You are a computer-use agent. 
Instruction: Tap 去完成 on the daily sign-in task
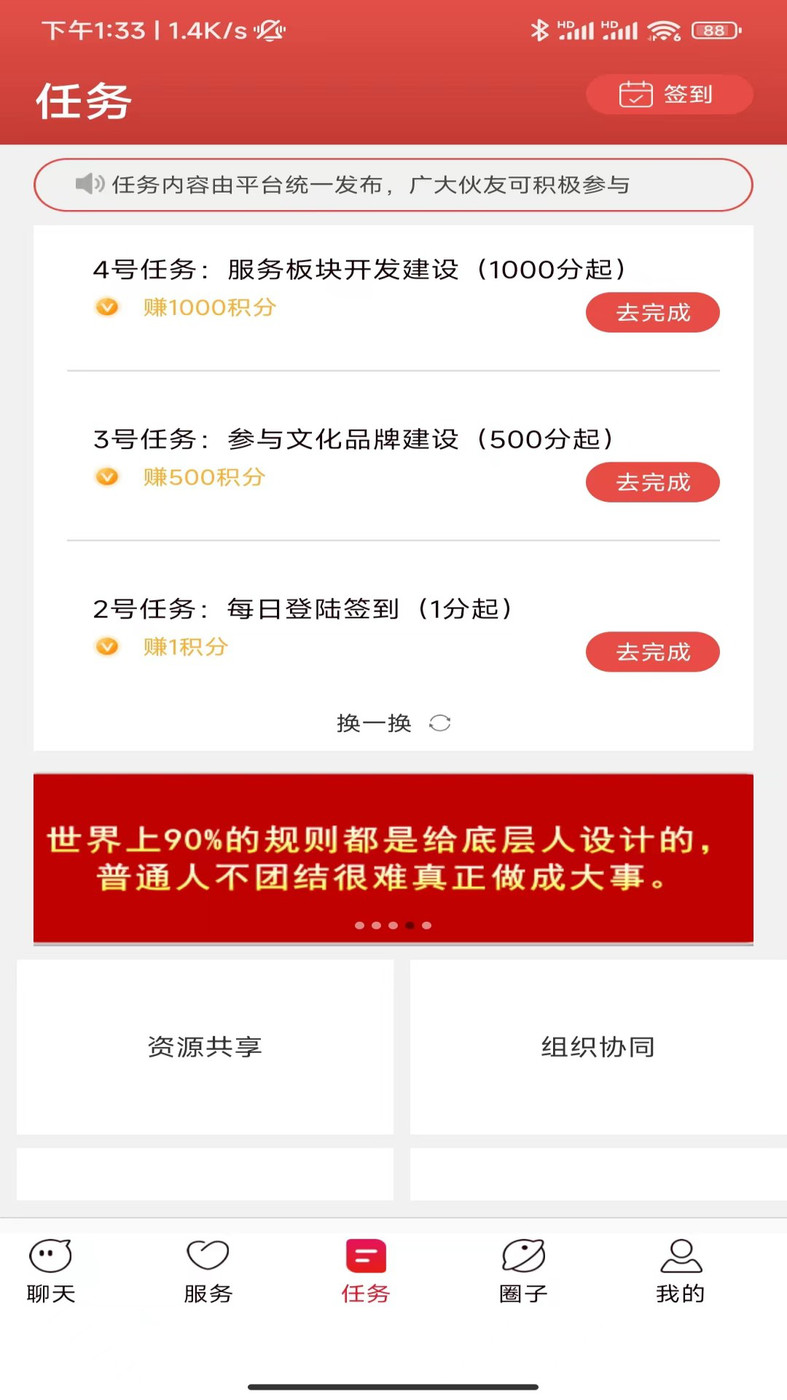click(x=652, y=652)
